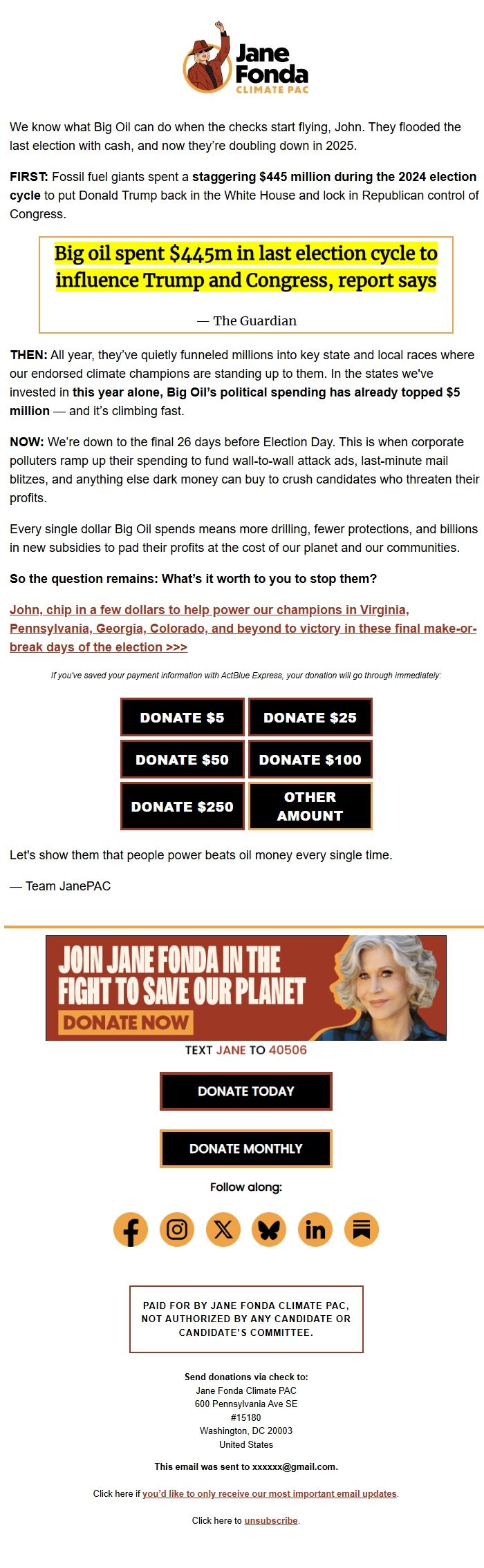
Task: Open the chip in a few dollars link
Action: click(x=242, y=628)
